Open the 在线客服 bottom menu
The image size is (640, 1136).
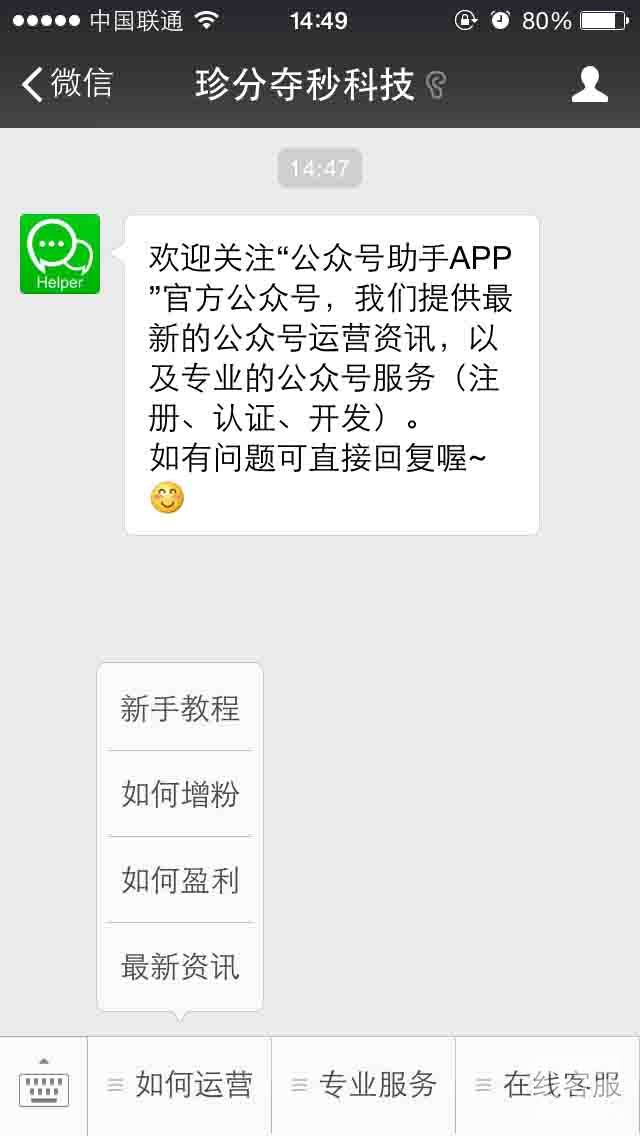548,1086
